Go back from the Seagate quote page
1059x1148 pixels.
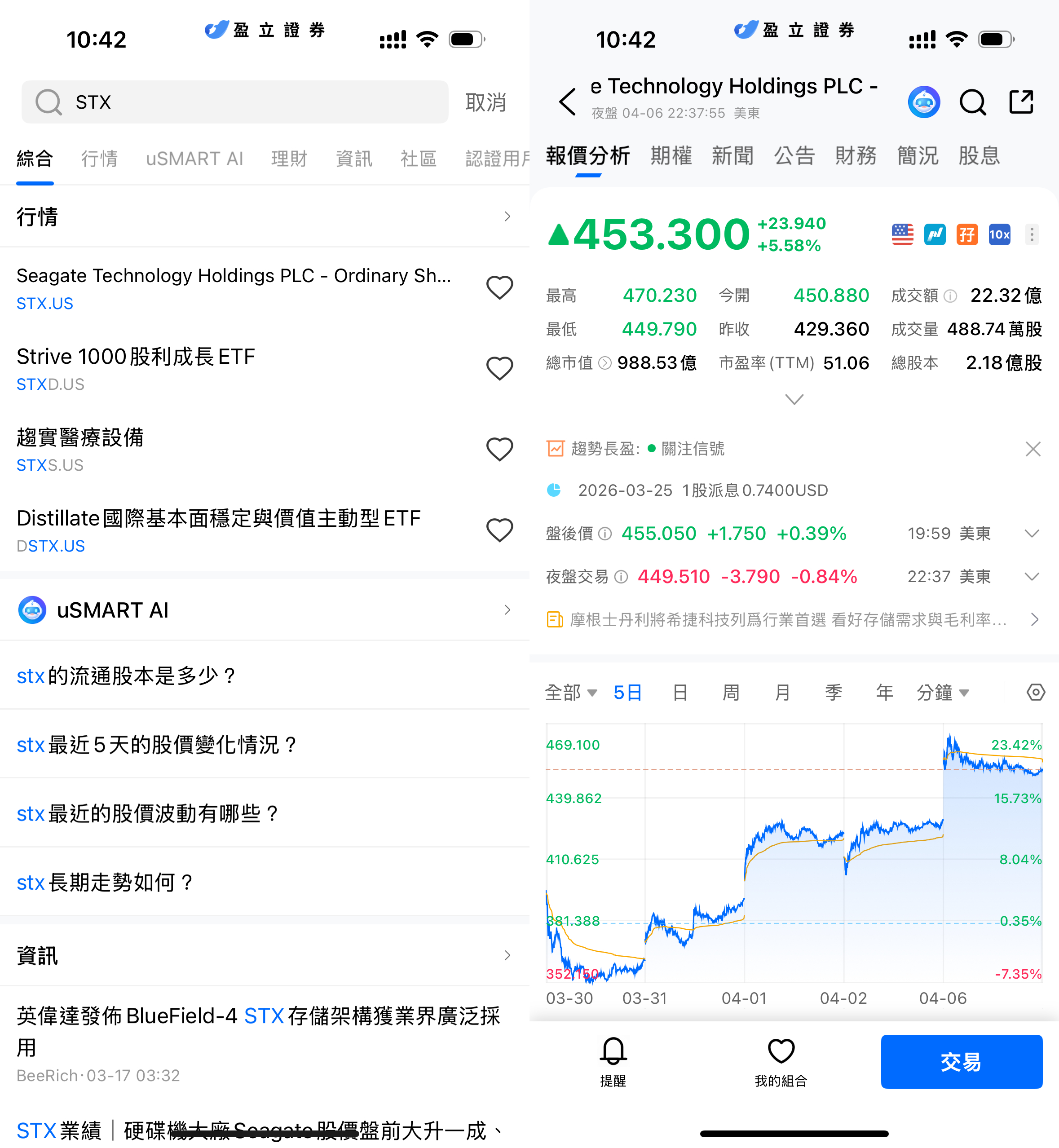tap(567, 102)
